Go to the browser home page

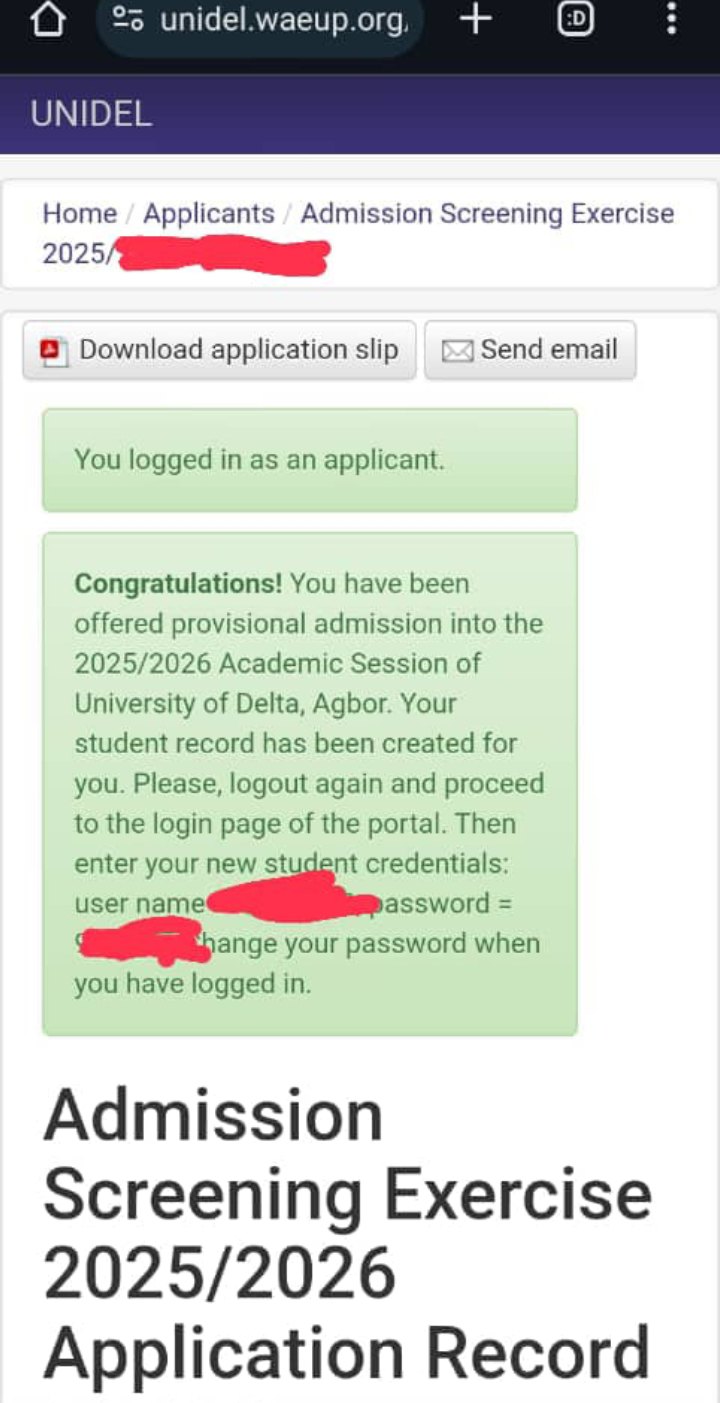[46, 20]
